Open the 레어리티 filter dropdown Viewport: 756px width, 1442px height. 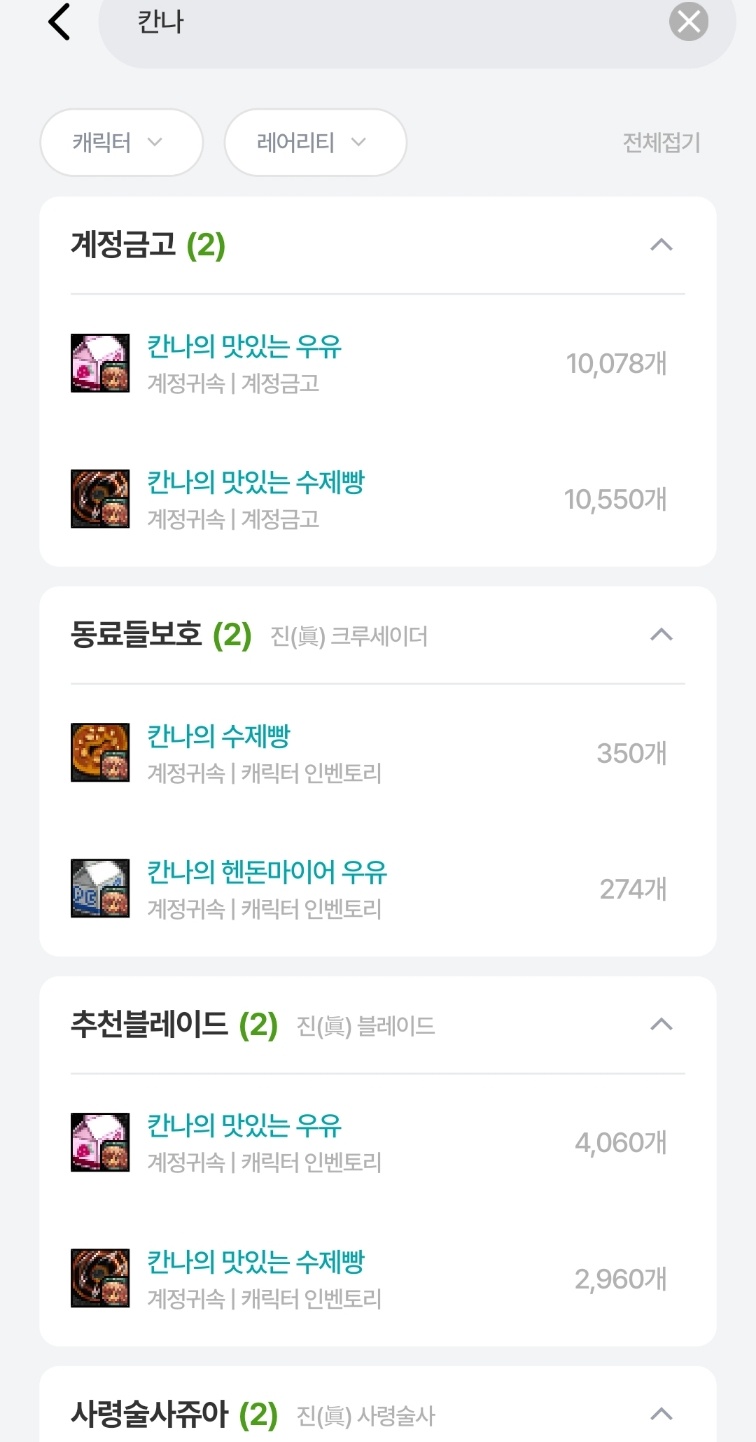point(315,142)
